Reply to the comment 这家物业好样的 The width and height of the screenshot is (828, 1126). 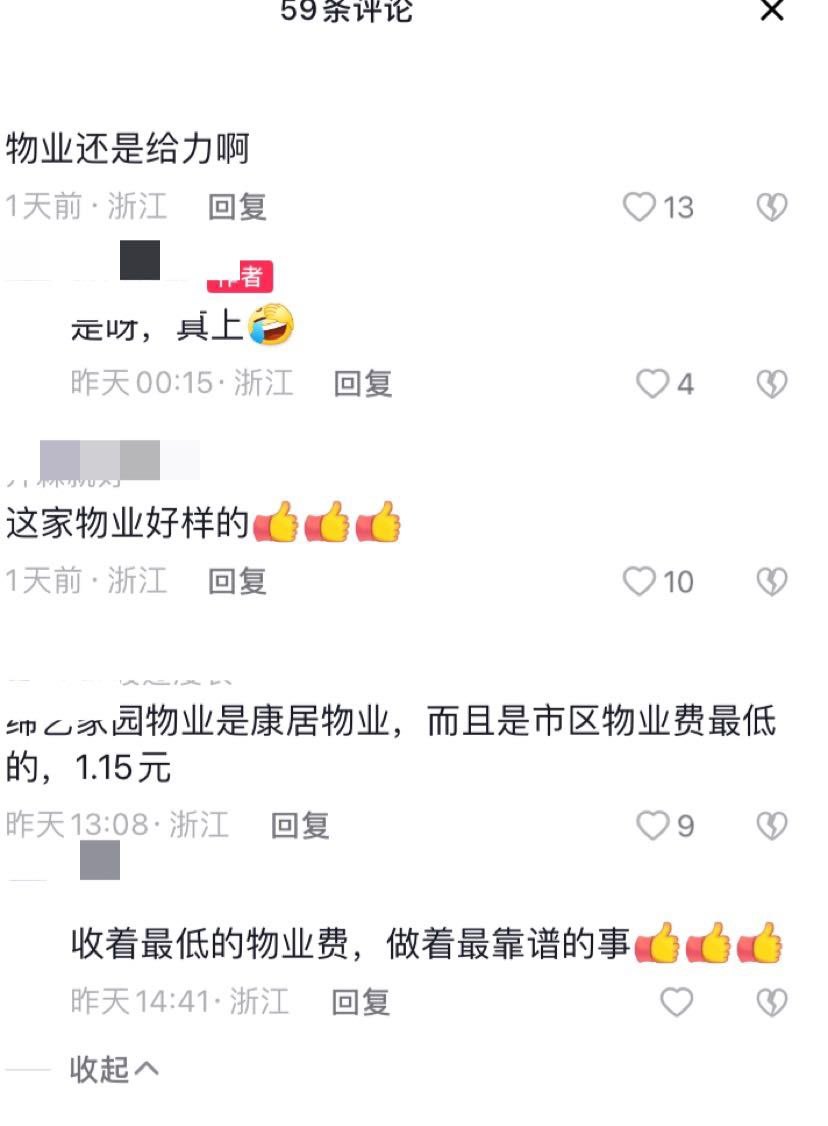[x=237, y=581]
